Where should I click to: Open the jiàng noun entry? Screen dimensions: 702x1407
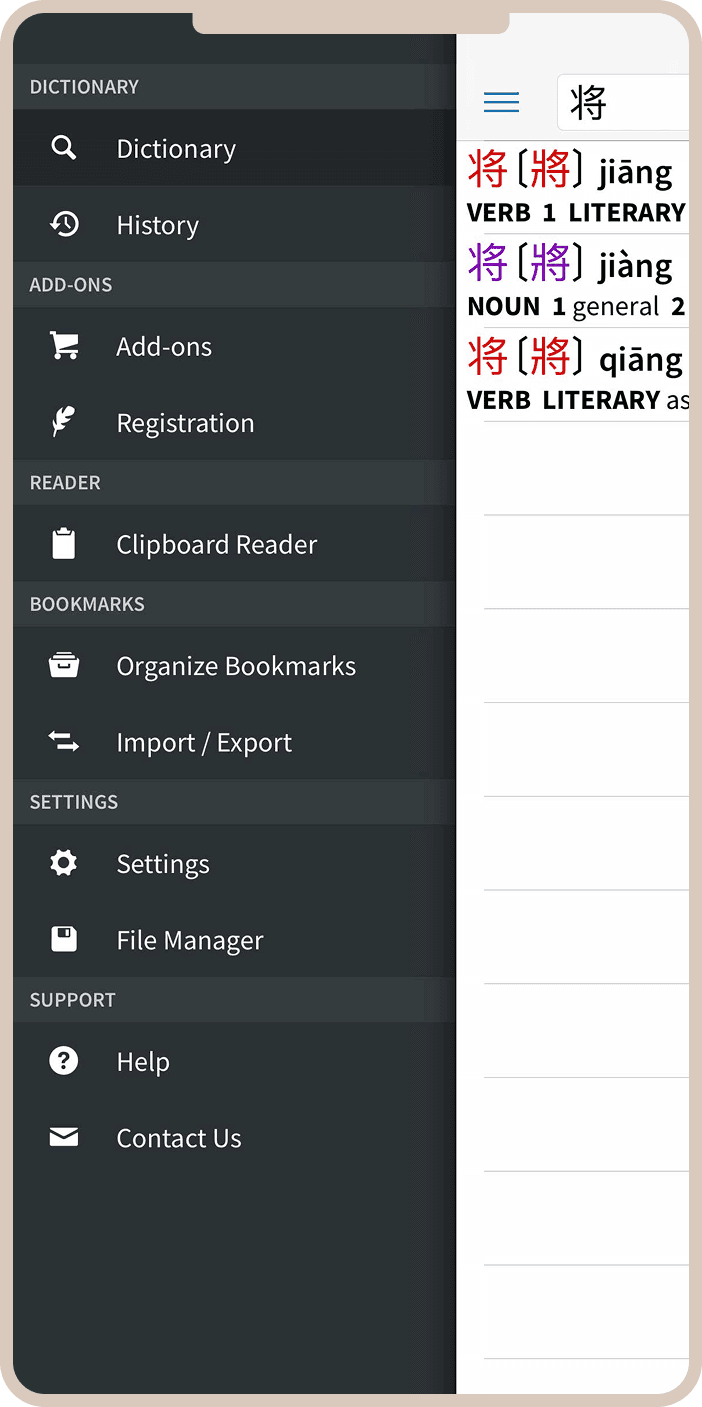click(x=576, y=282)
